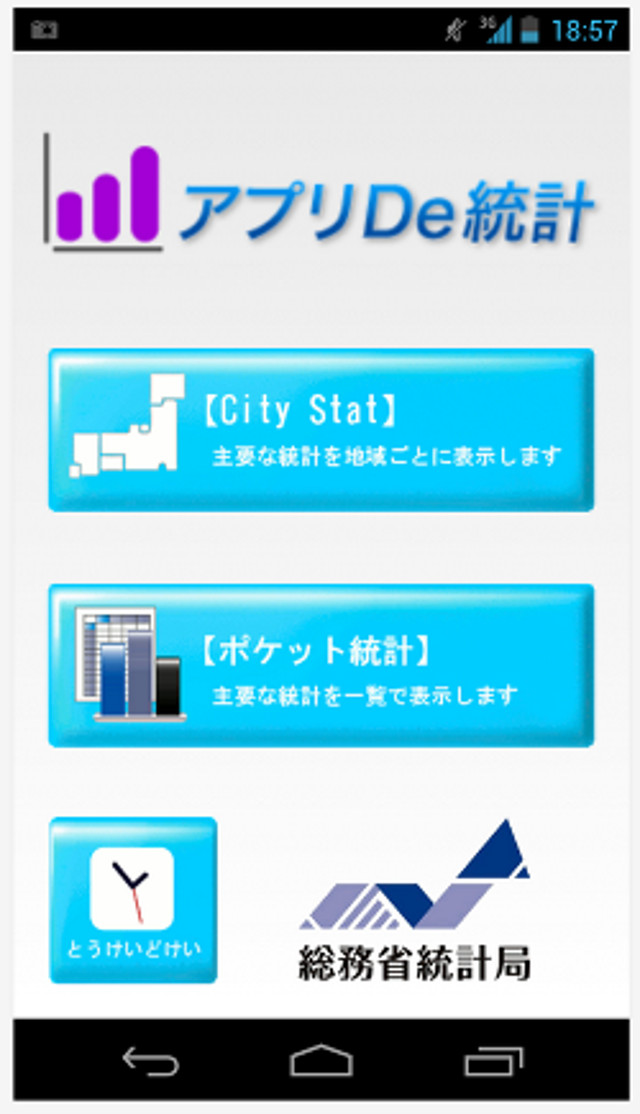Launch the とうけいどけい clock tile
640x1114 pixels.
[133, 900]
